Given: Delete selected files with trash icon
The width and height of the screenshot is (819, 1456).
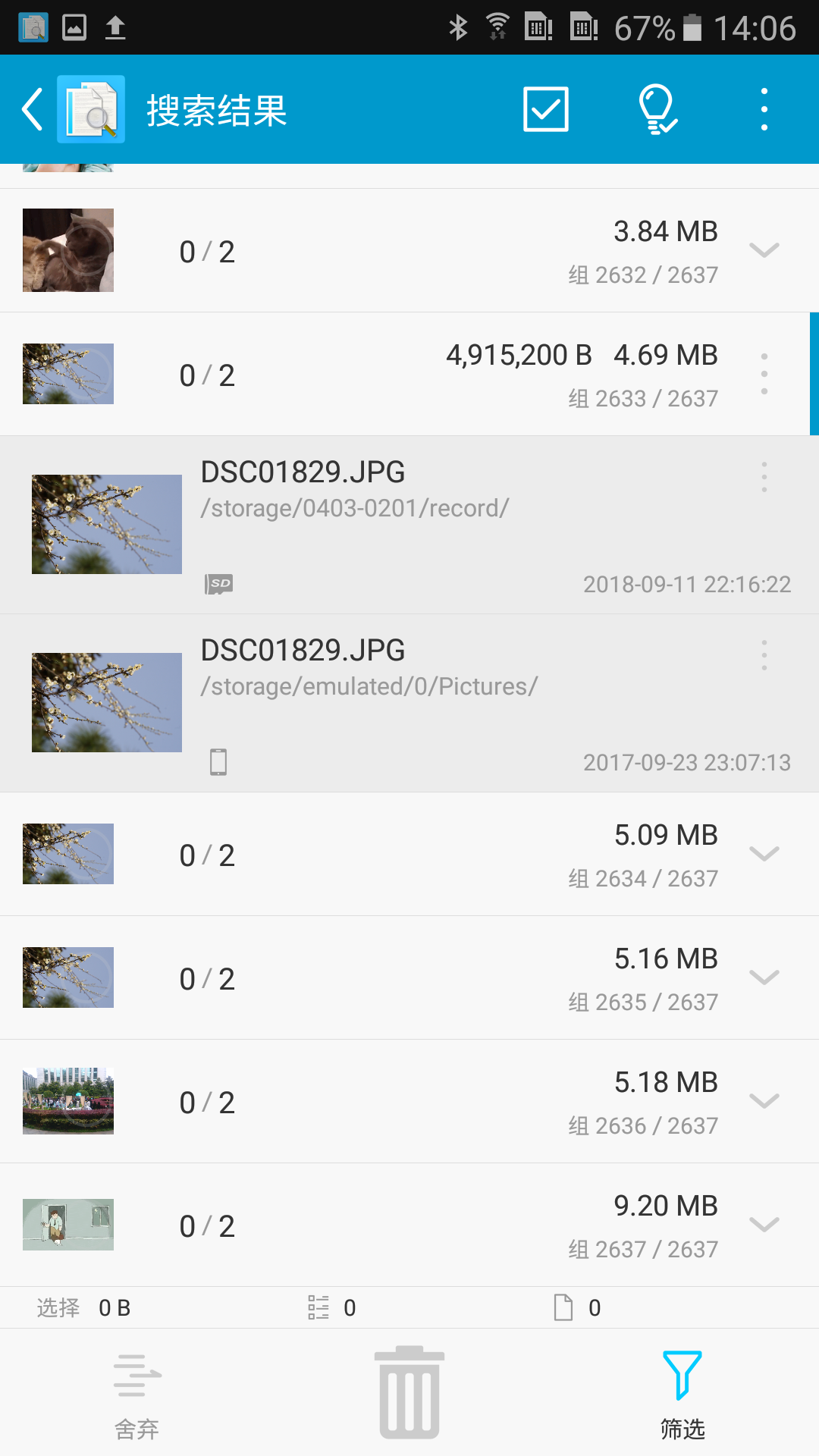Looking at the screenshot, I should (409, 1392).
